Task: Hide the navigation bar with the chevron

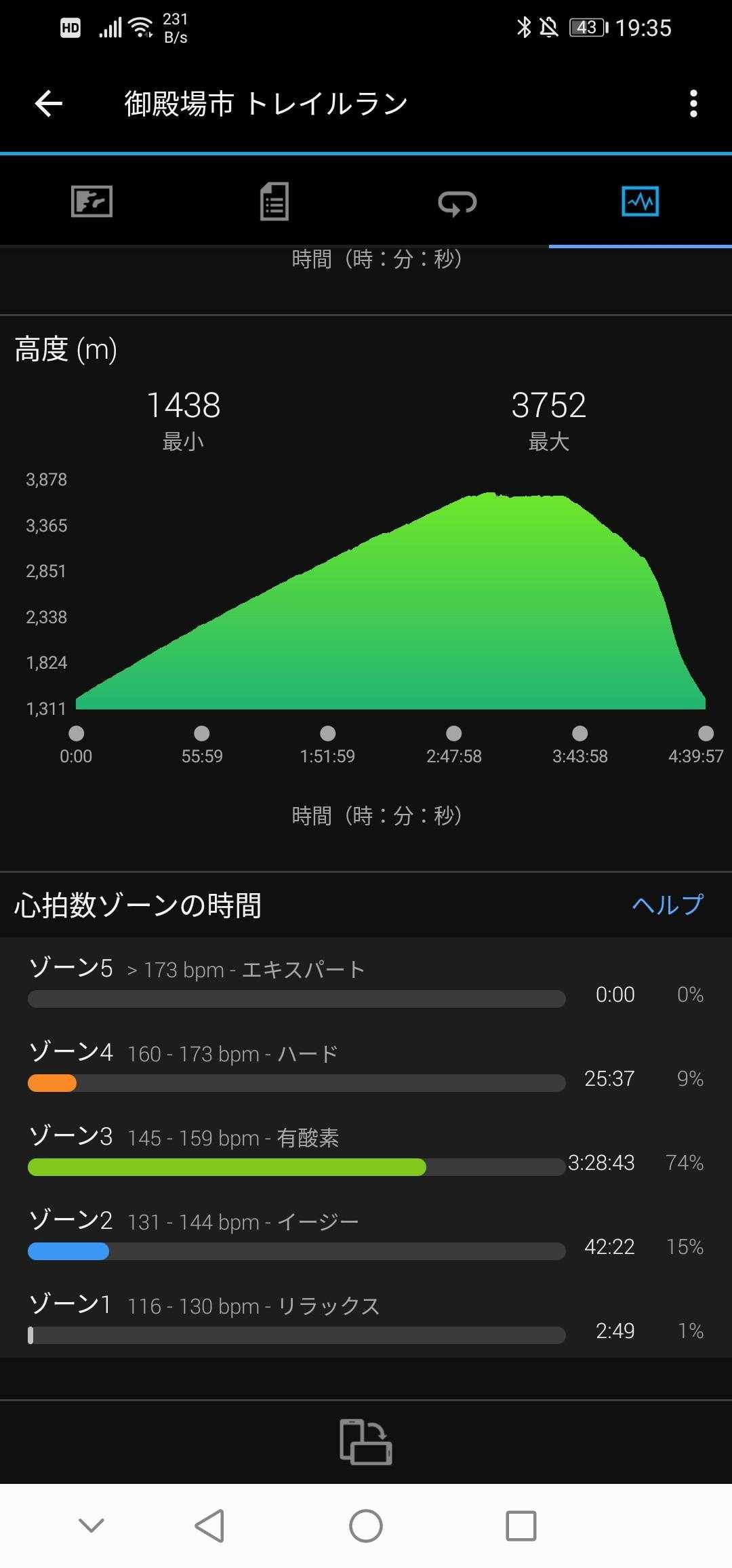Action: click(x=91, y=1525)
